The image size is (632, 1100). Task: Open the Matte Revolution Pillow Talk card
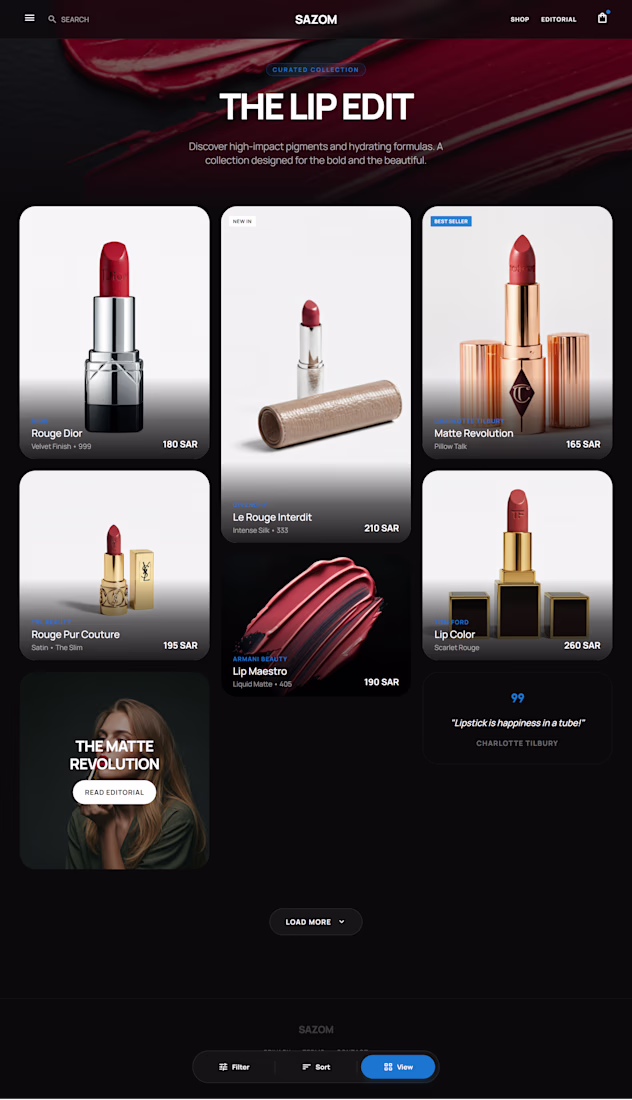click(x=517, y=332)
